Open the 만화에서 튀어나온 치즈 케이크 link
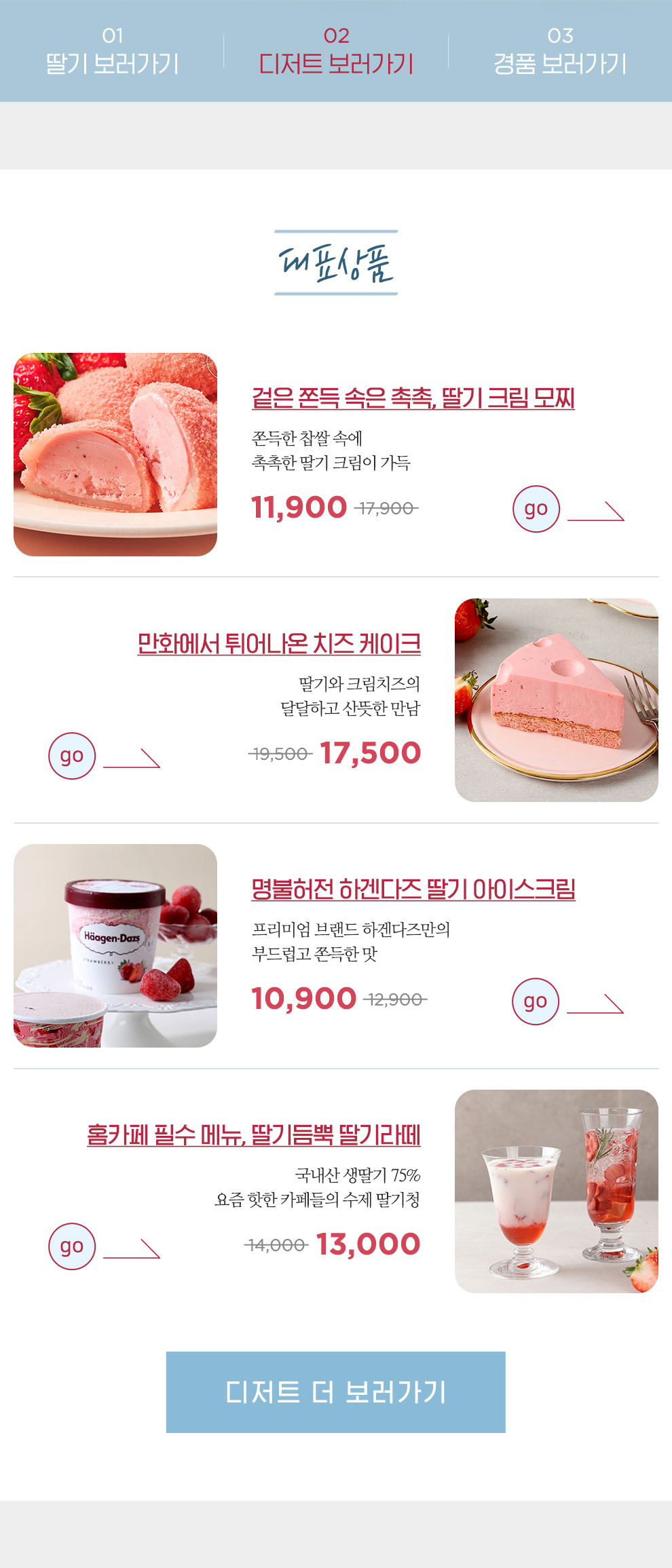The width and height of the screenshot is (672, 1568). [279, 643]
